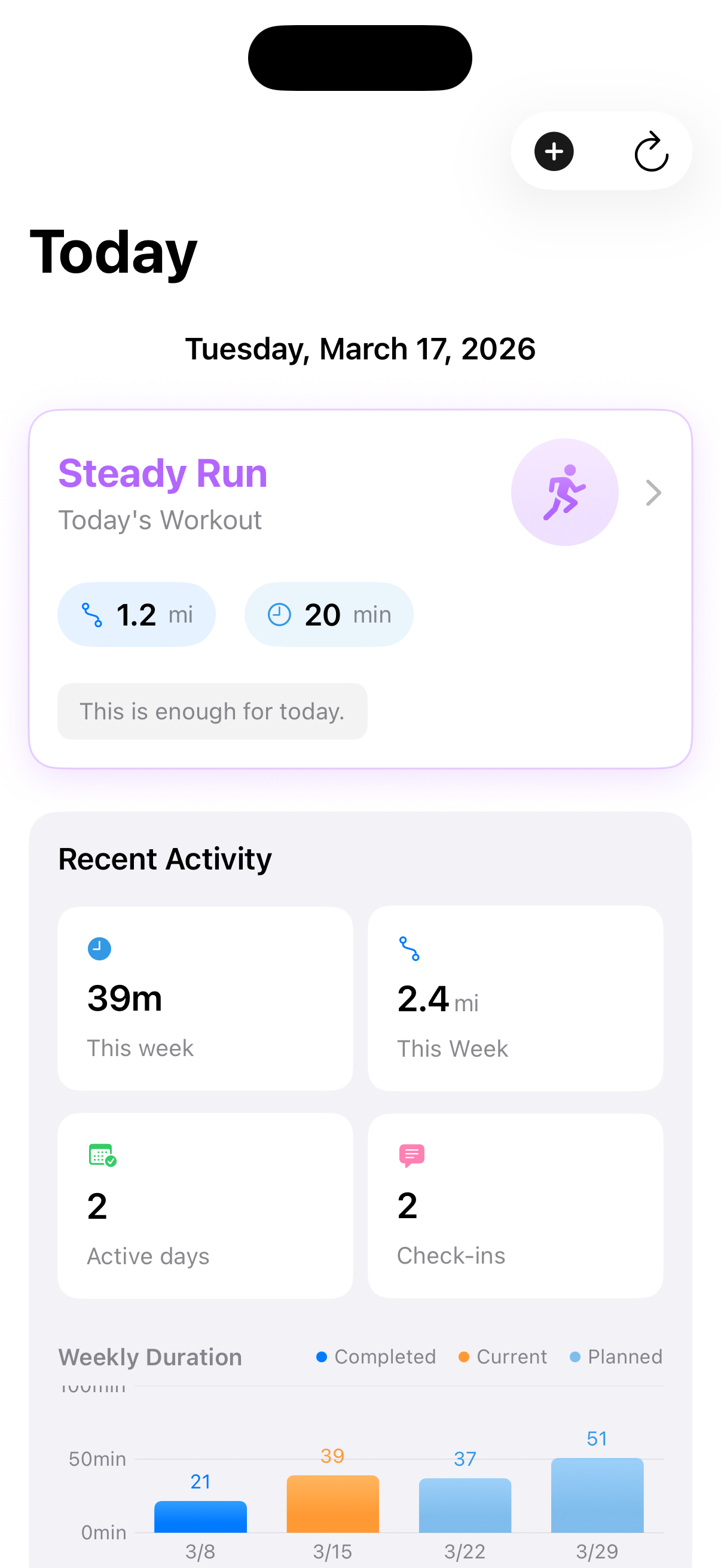Expand the workout card via the chevron arrow
This screenshot has height=1568, width=721.
coord(653,492)
